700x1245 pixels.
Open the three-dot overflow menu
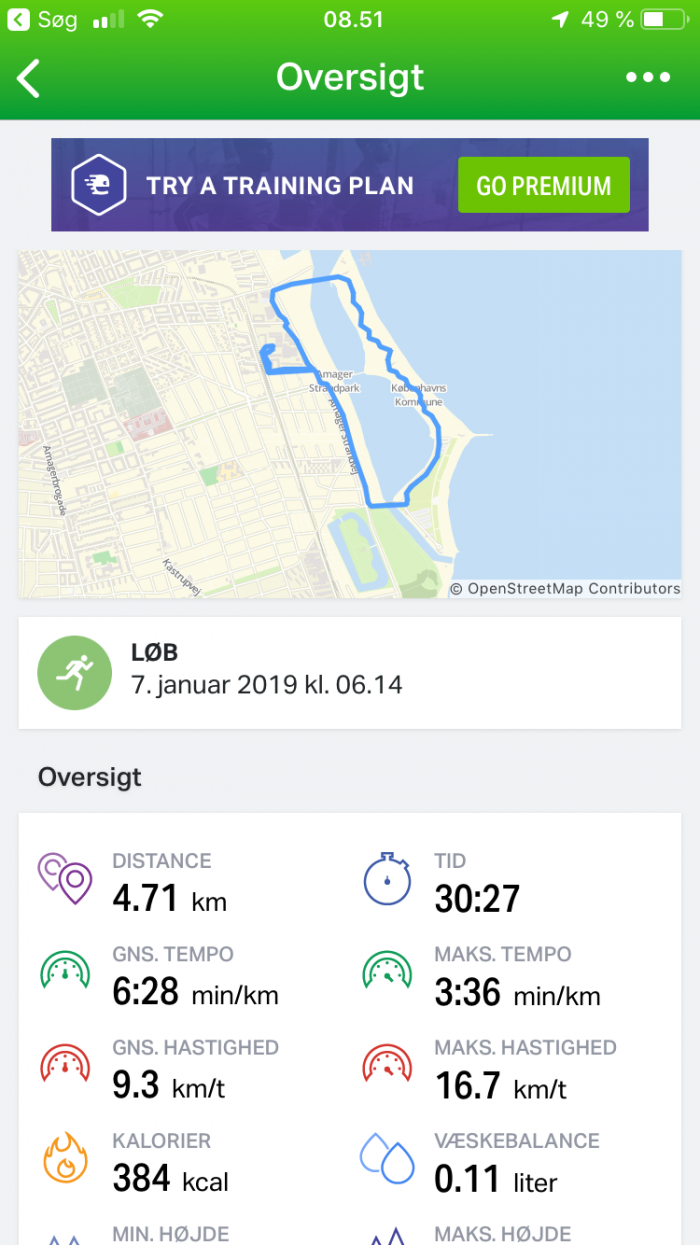(647, 78)
